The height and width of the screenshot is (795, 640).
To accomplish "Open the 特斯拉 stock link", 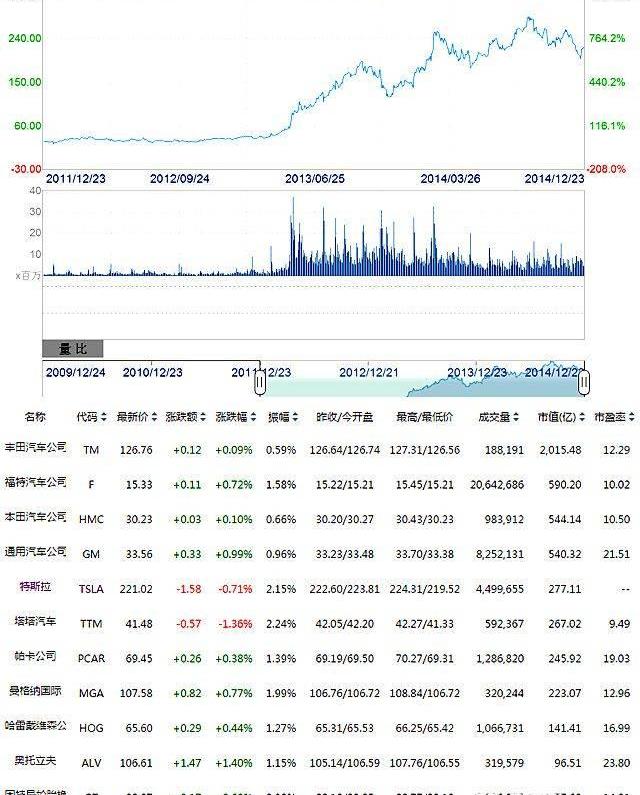I will [x=35, y=587].
